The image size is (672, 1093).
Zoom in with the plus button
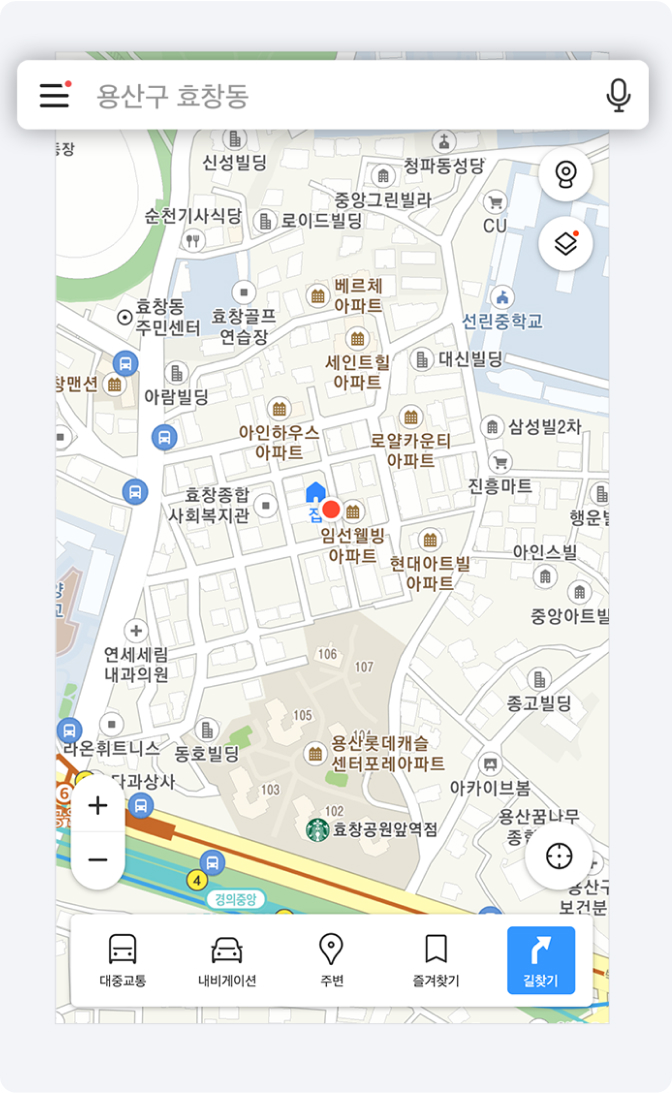[x=98, y=805]
